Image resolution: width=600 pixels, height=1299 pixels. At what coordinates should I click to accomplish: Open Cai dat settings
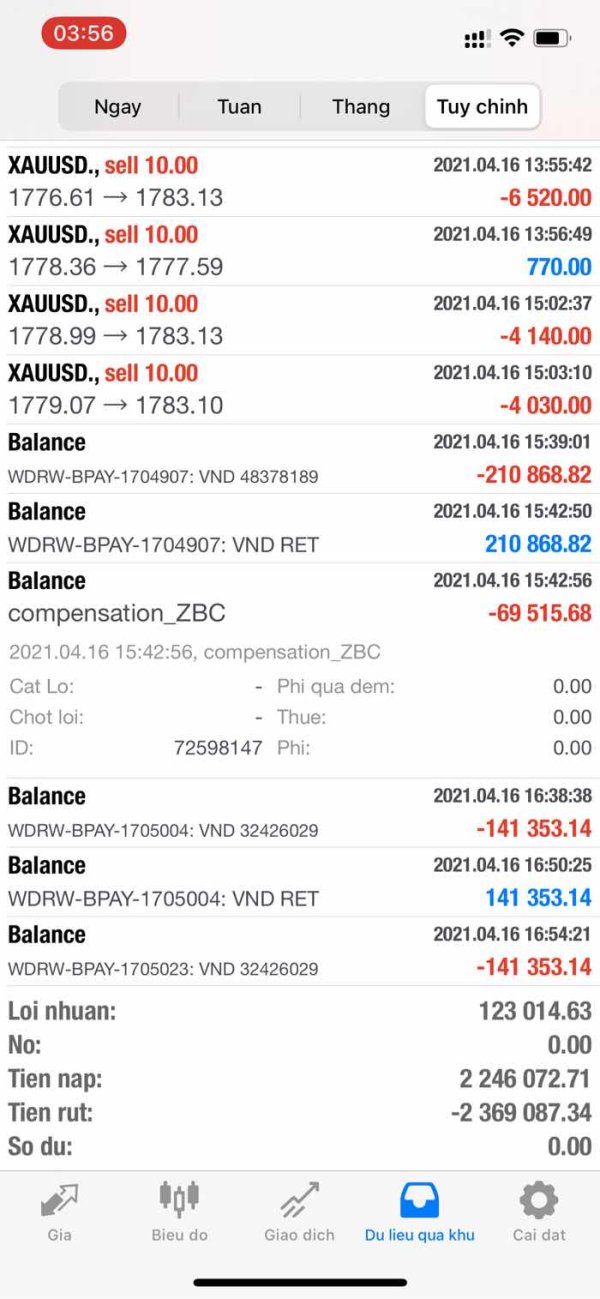[539, 1211]
